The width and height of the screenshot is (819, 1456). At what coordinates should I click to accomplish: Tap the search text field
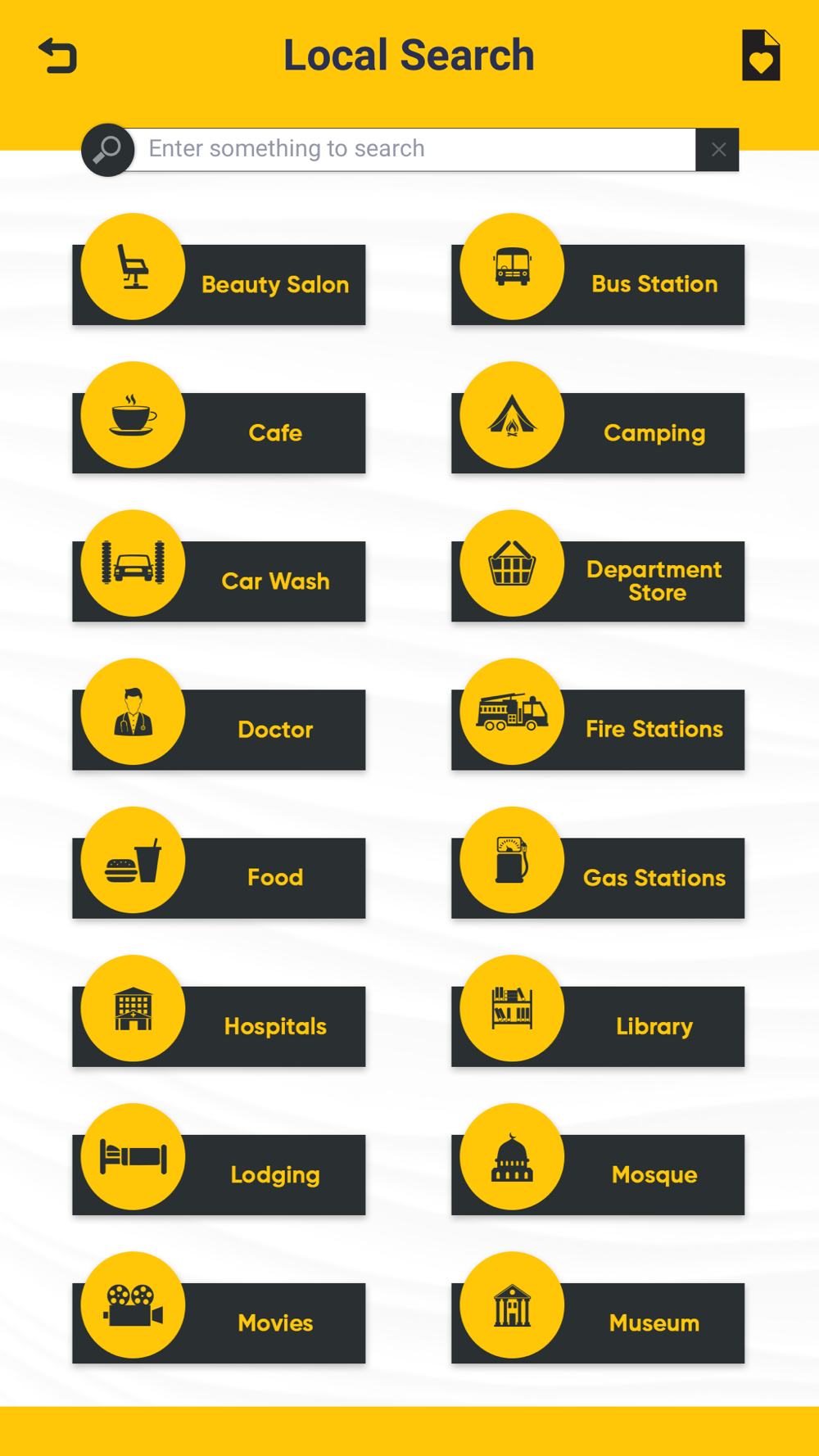coord(414,149)
